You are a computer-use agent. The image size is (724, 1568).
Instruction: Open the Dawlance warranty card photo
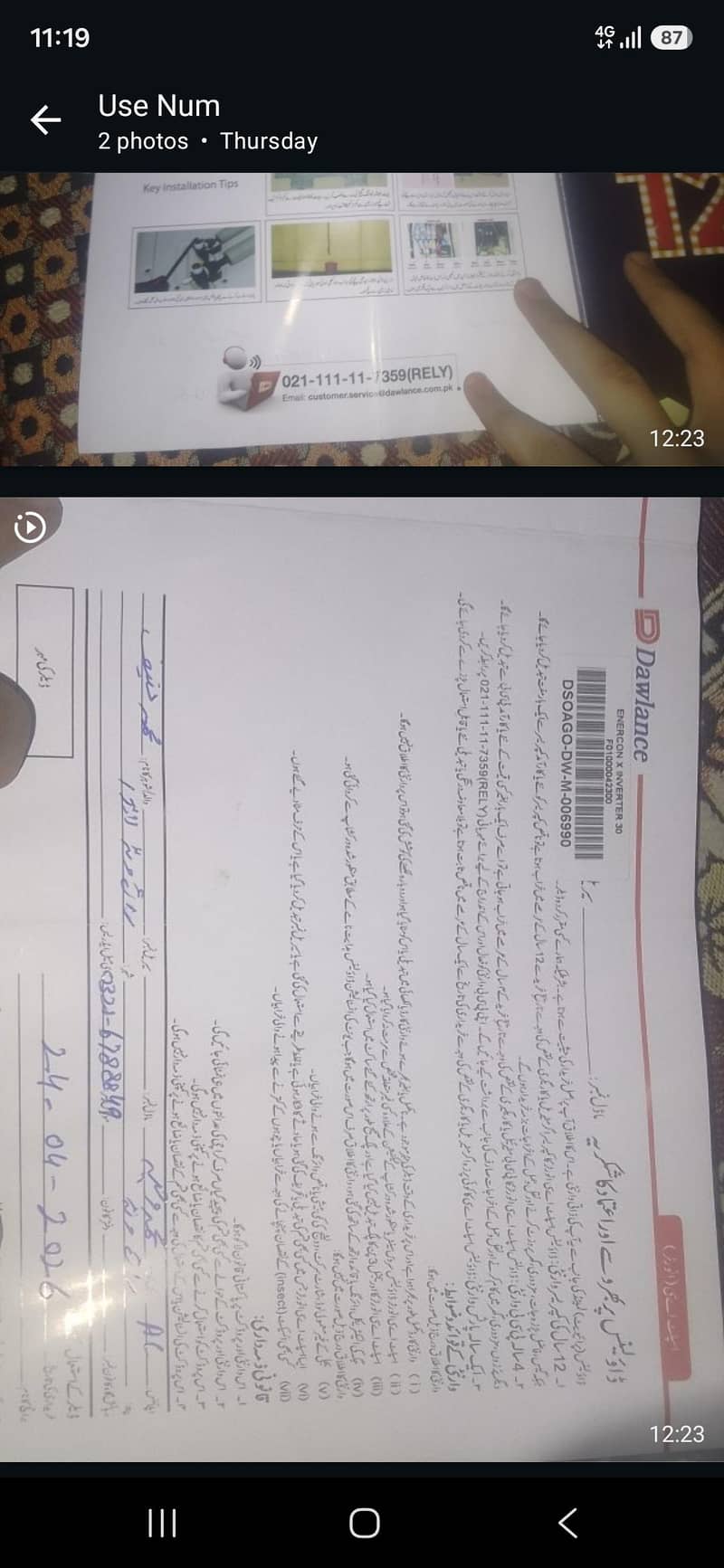[362, 978]
